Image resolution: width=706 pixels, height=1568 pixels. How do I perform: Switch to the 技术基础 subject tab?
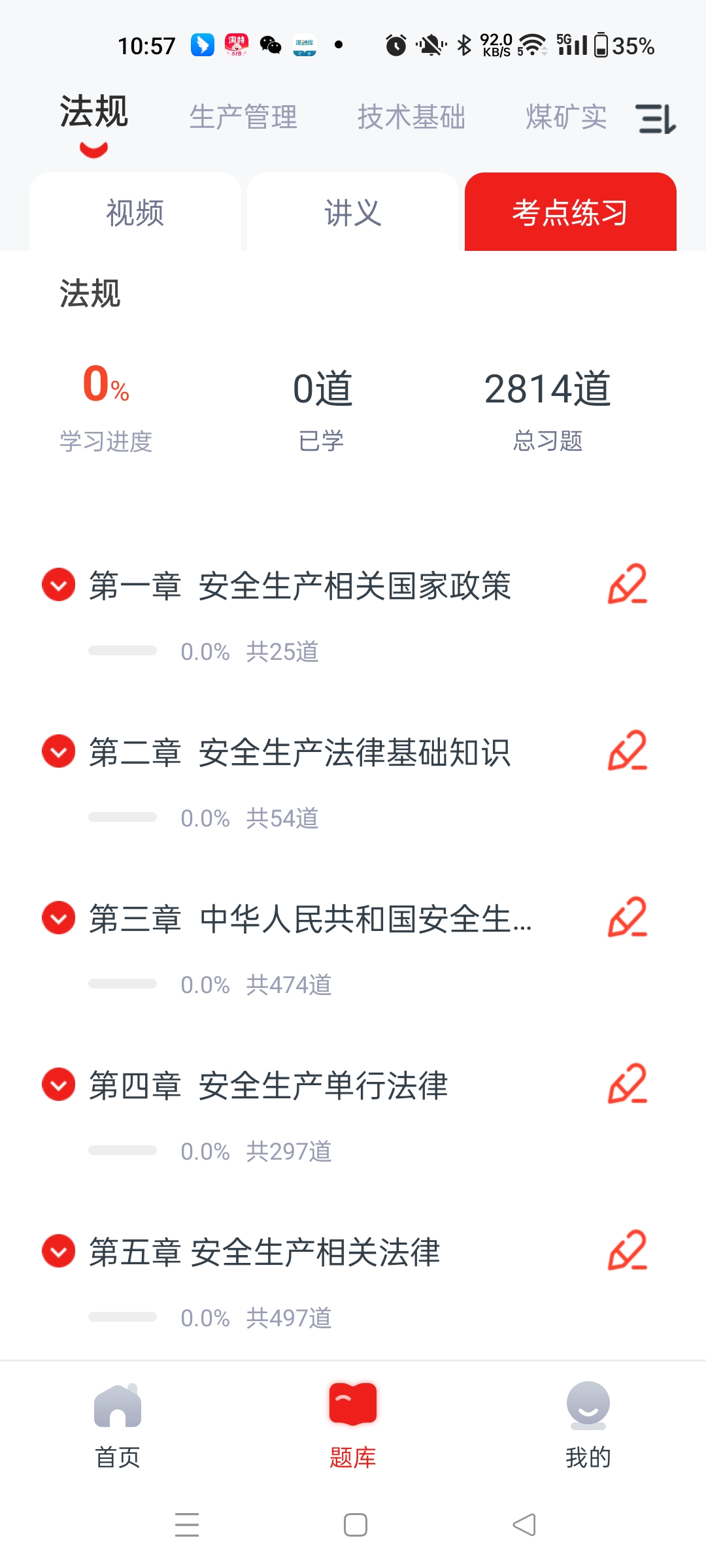pyautogui.click(x=411, y=118)
